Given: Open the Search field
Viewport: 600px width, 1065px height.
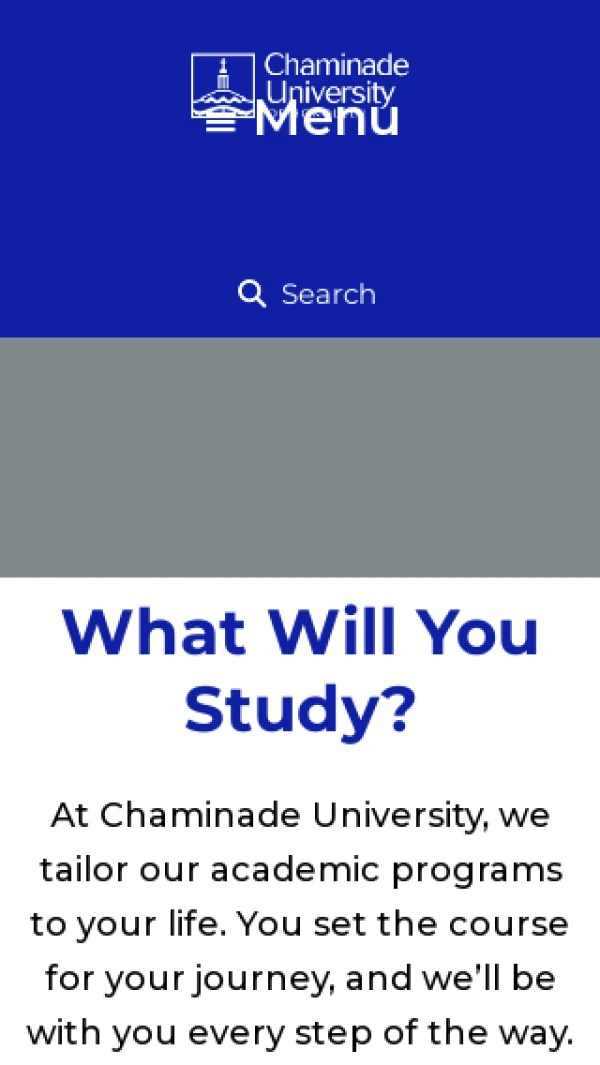Looking at the screenshot, I should (x=307, y=294).
